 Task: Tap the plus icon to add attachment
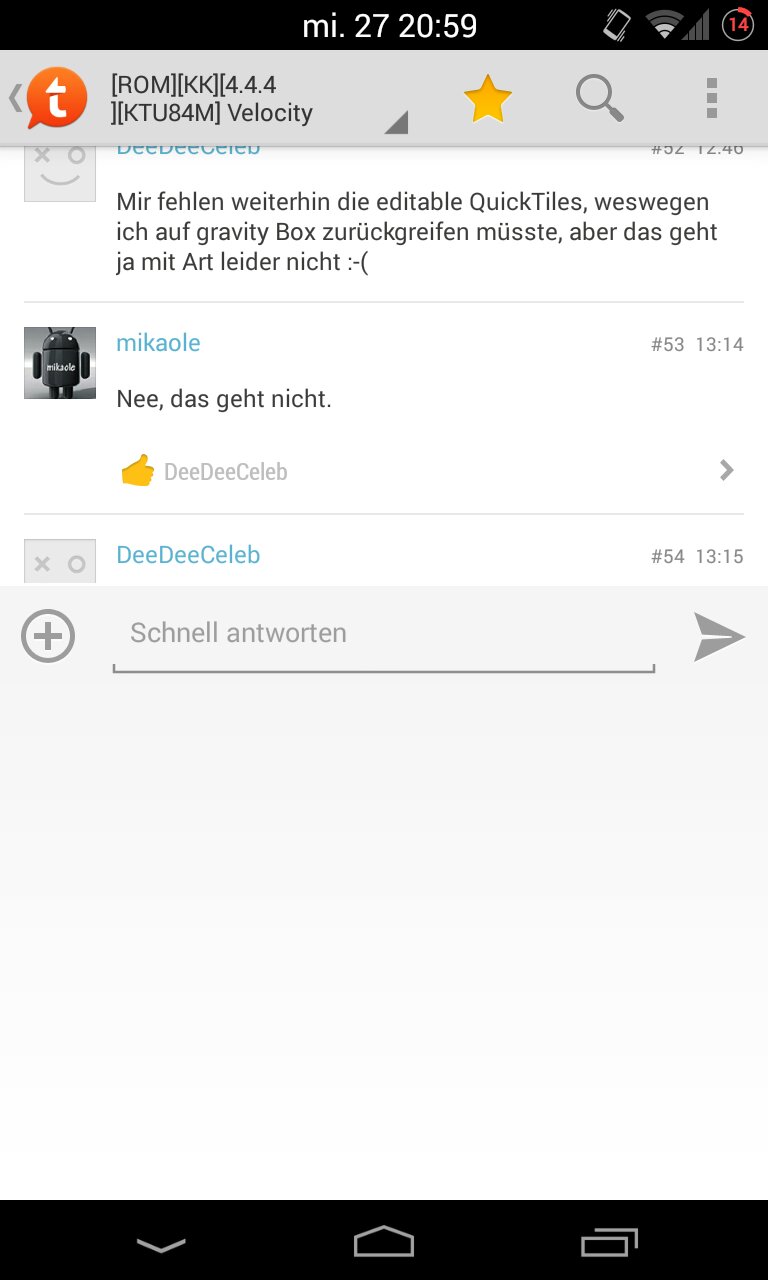[48, 636]
